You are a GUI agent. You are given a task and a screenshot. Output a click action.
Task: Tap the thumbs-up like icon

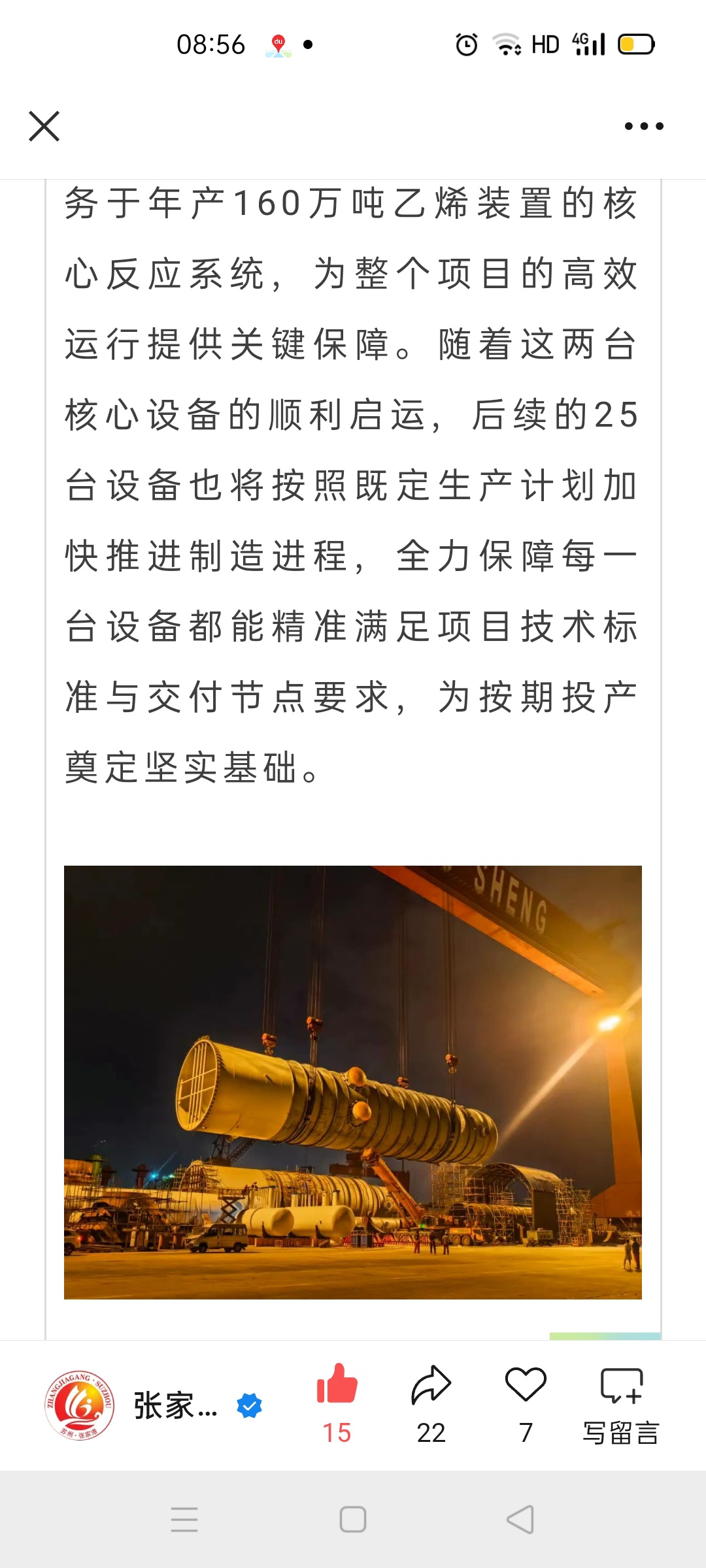point(337,1384)
